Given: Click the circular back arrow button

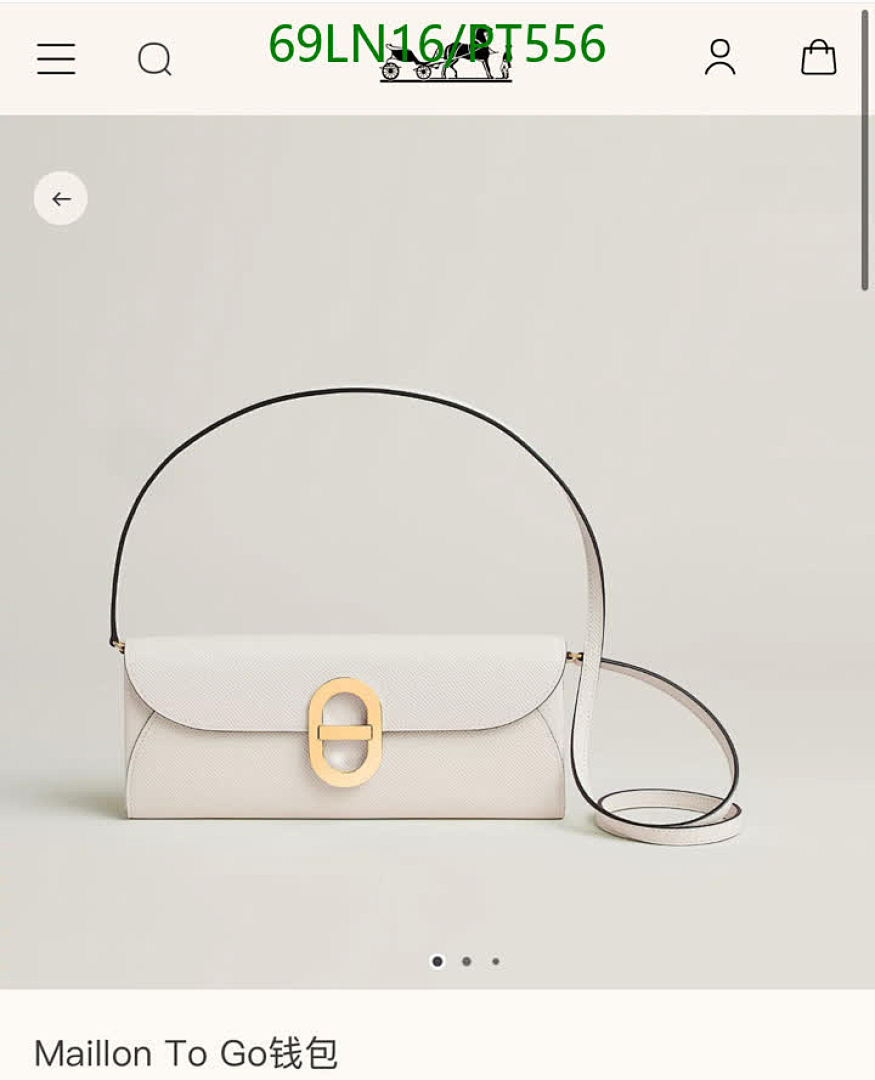Looking at the screenshot, I should 60,198.
